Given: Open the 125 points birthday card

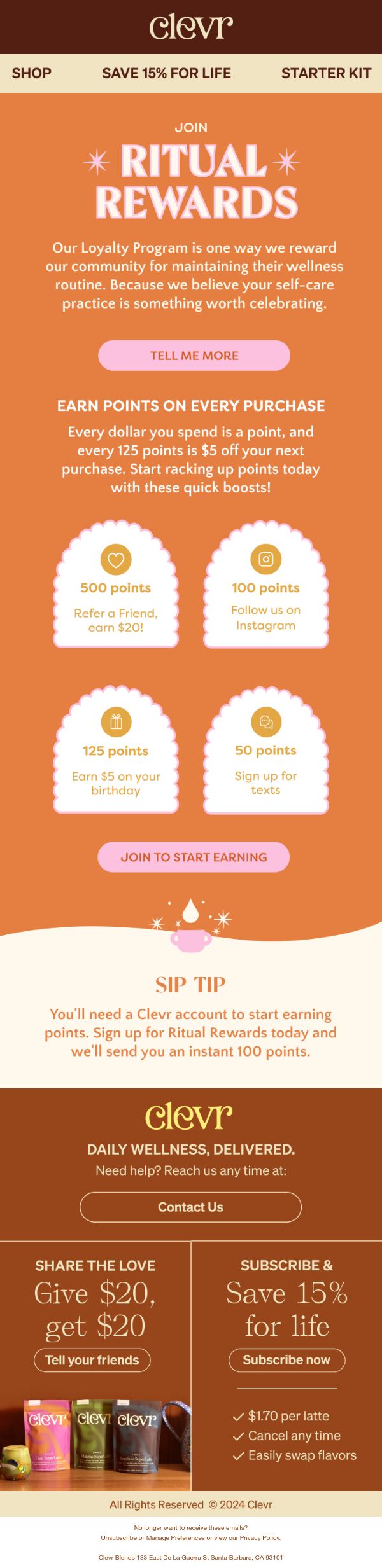Looking at the screenshot, I should pyautogui.click(x=116, y=749).
